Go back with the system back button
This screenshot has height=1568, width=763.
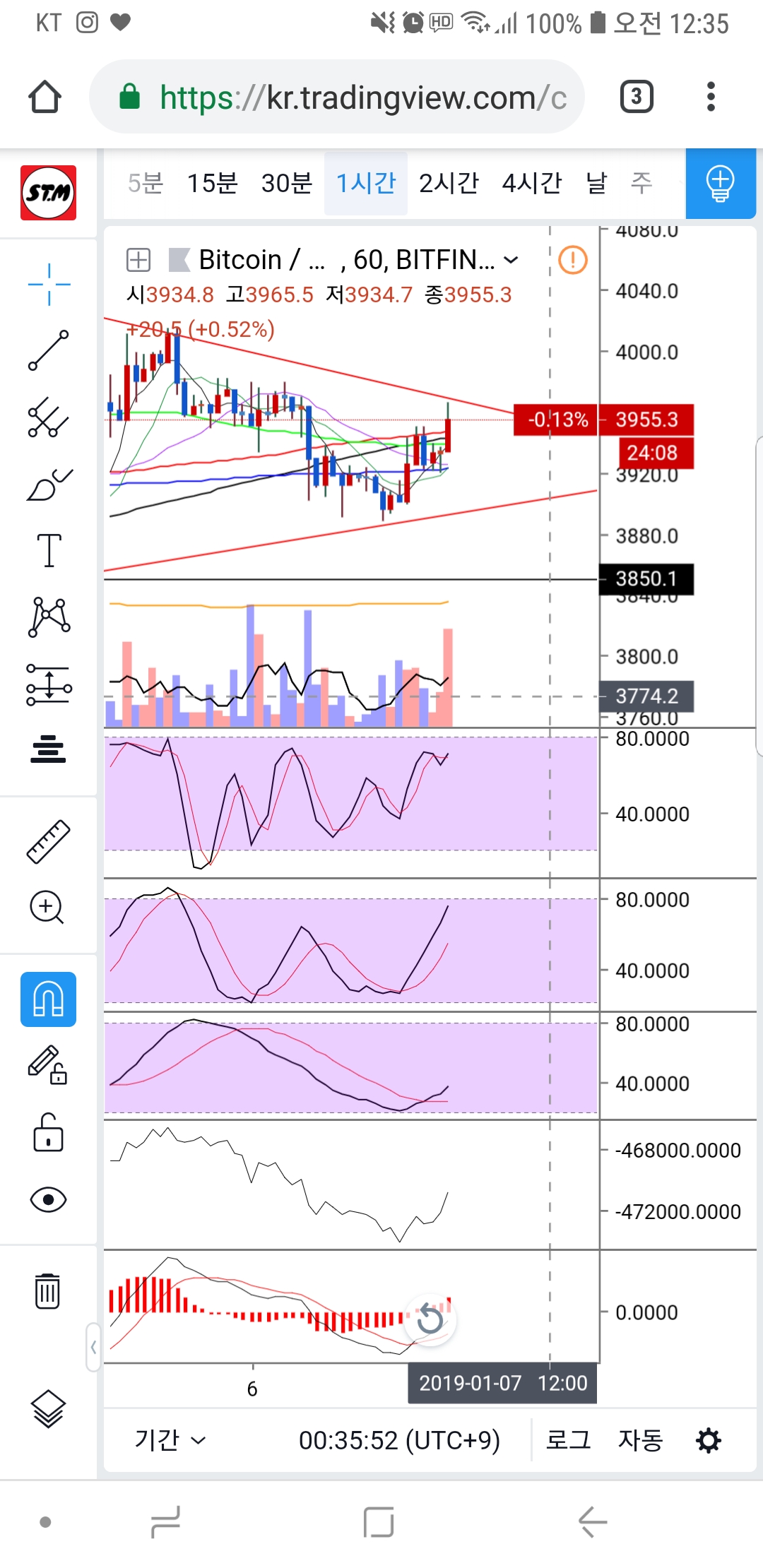pos(592,1521)
